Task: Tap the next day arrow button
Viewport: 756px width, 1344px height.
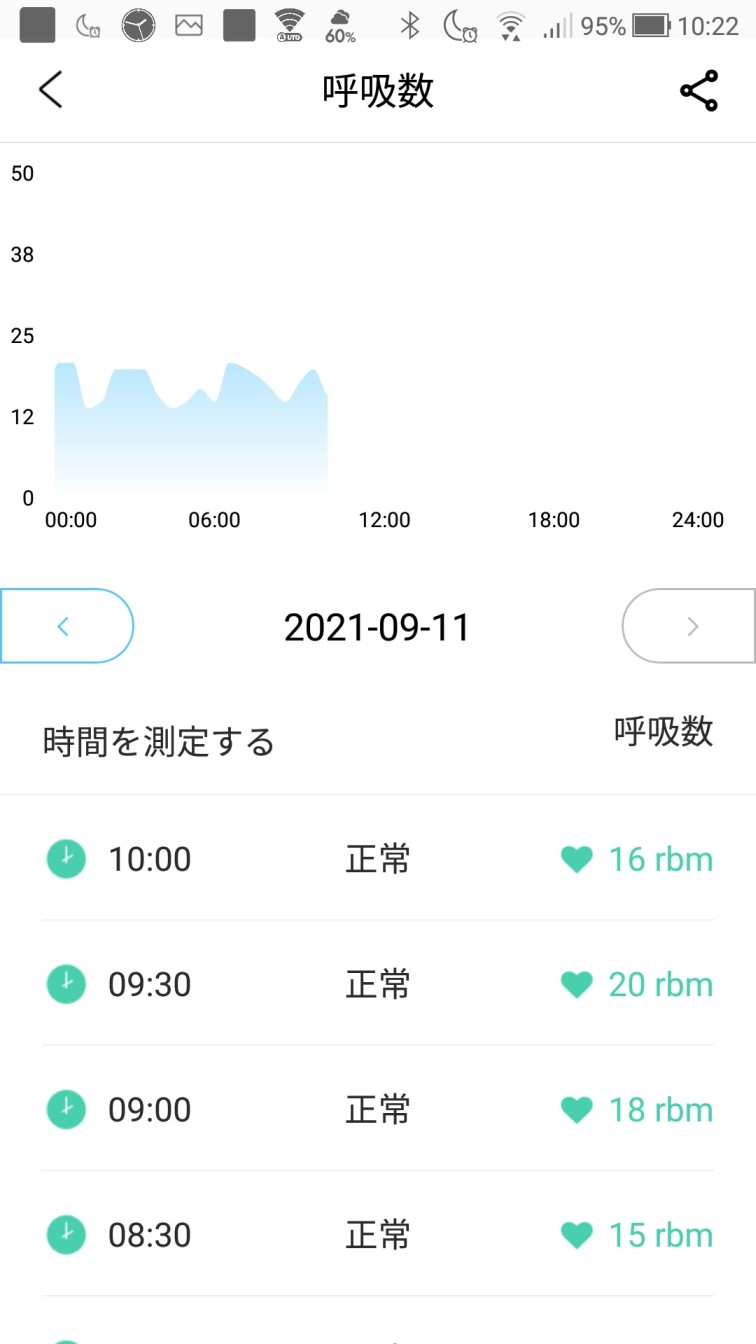Action: 689,626
